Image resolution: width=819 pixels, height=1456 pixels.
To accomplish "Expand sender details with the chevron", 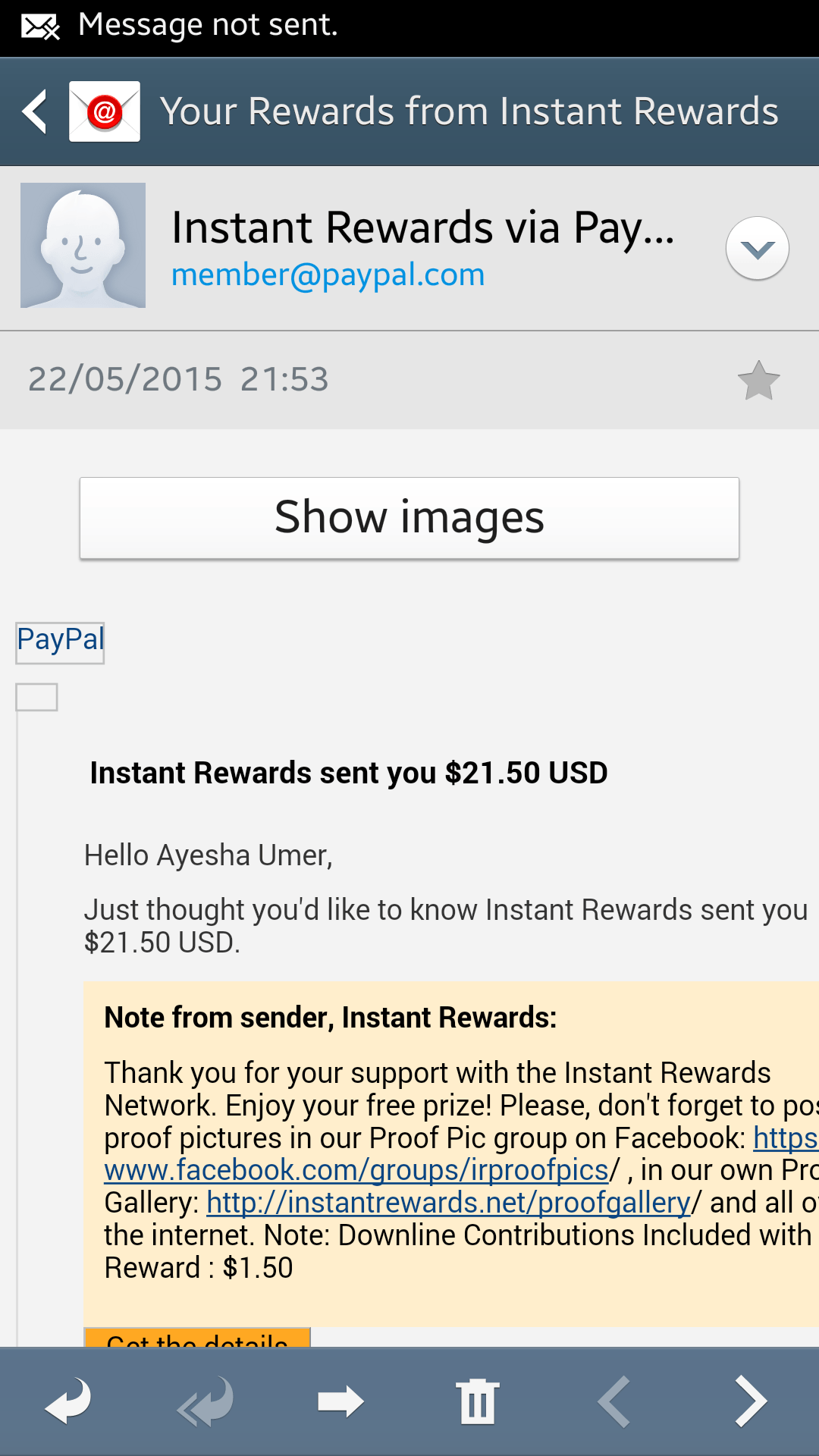I will [x=757, y=248].
